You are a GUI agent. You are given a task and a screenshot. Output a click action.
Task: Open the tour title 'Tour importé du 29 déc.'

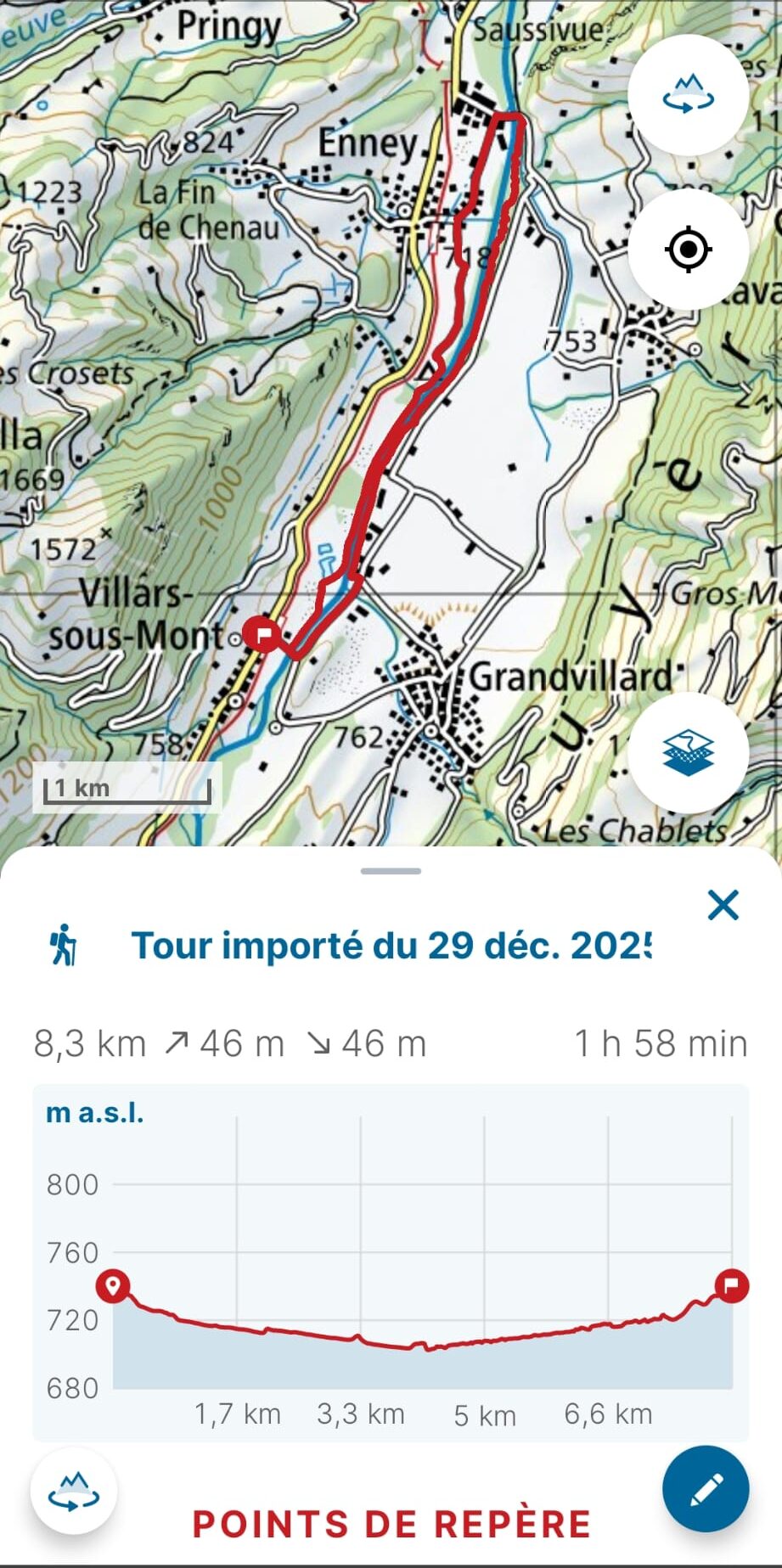[391, 946]
